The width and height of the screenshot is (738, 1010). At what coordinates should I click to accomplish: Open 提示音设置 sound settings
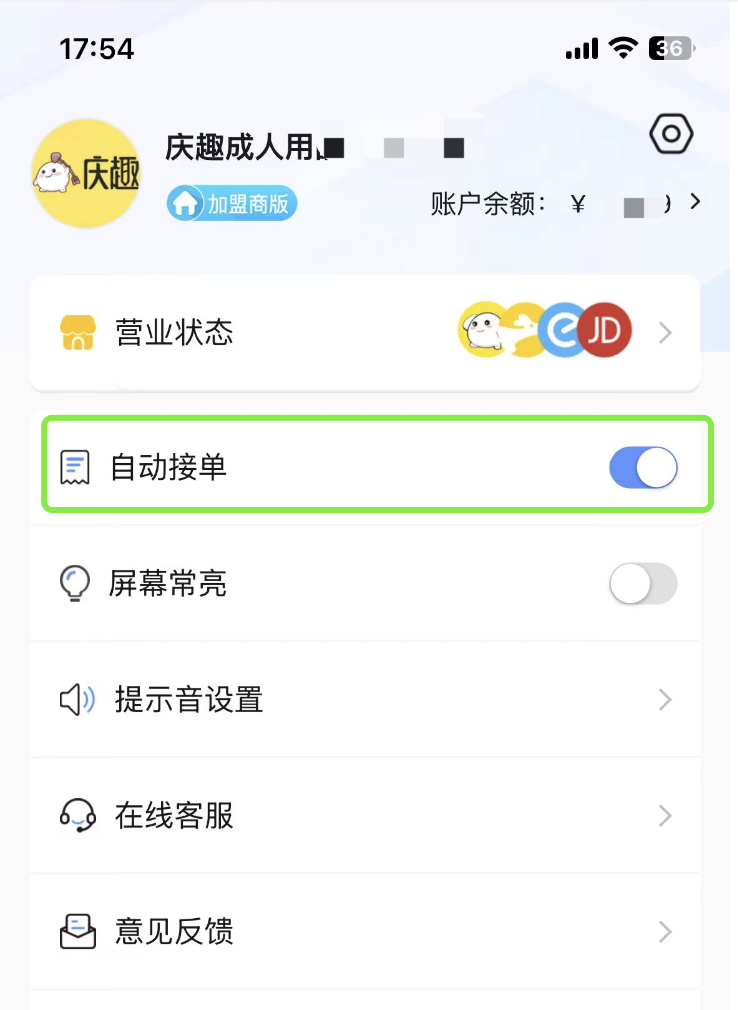tap(365, 699)
